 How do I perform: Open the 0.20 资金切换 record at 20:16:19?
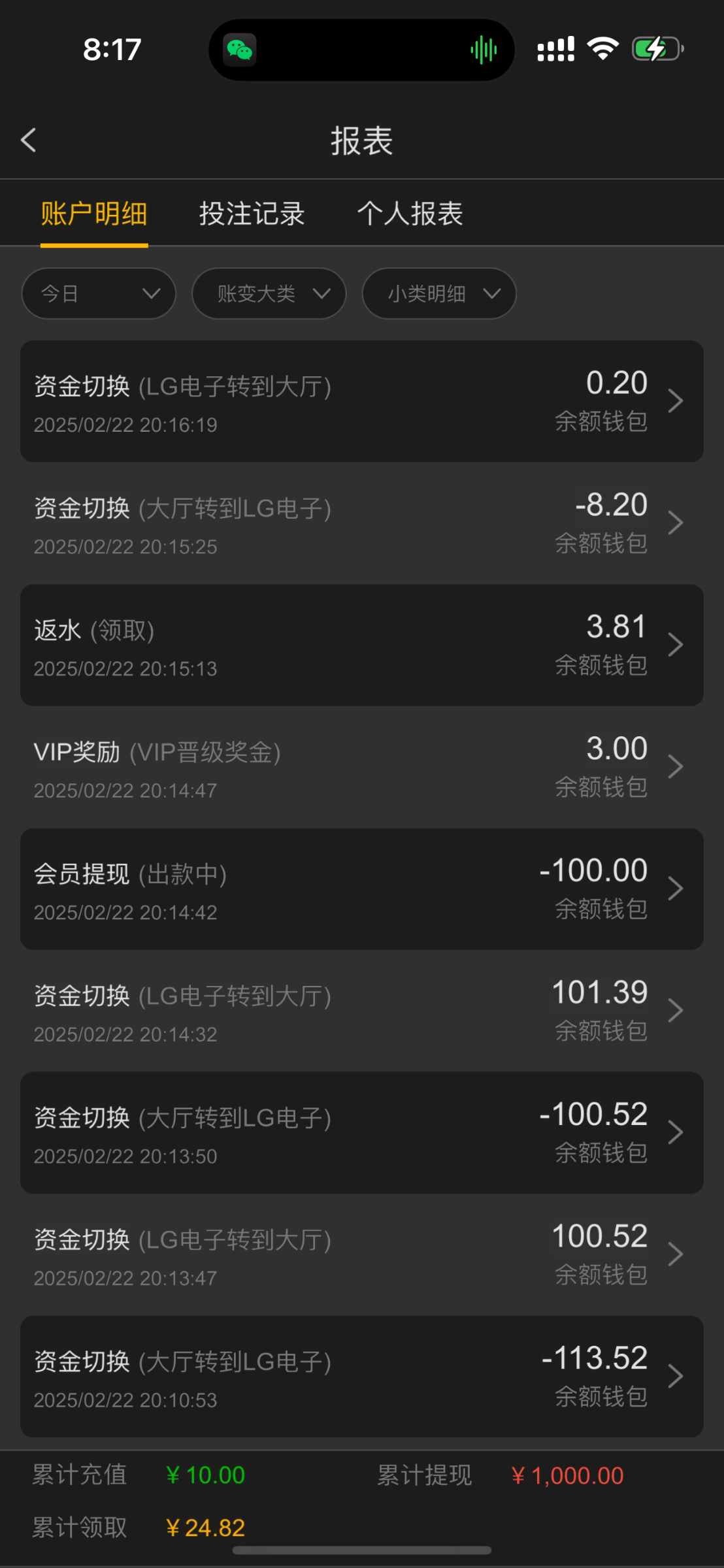click(362, 401)
